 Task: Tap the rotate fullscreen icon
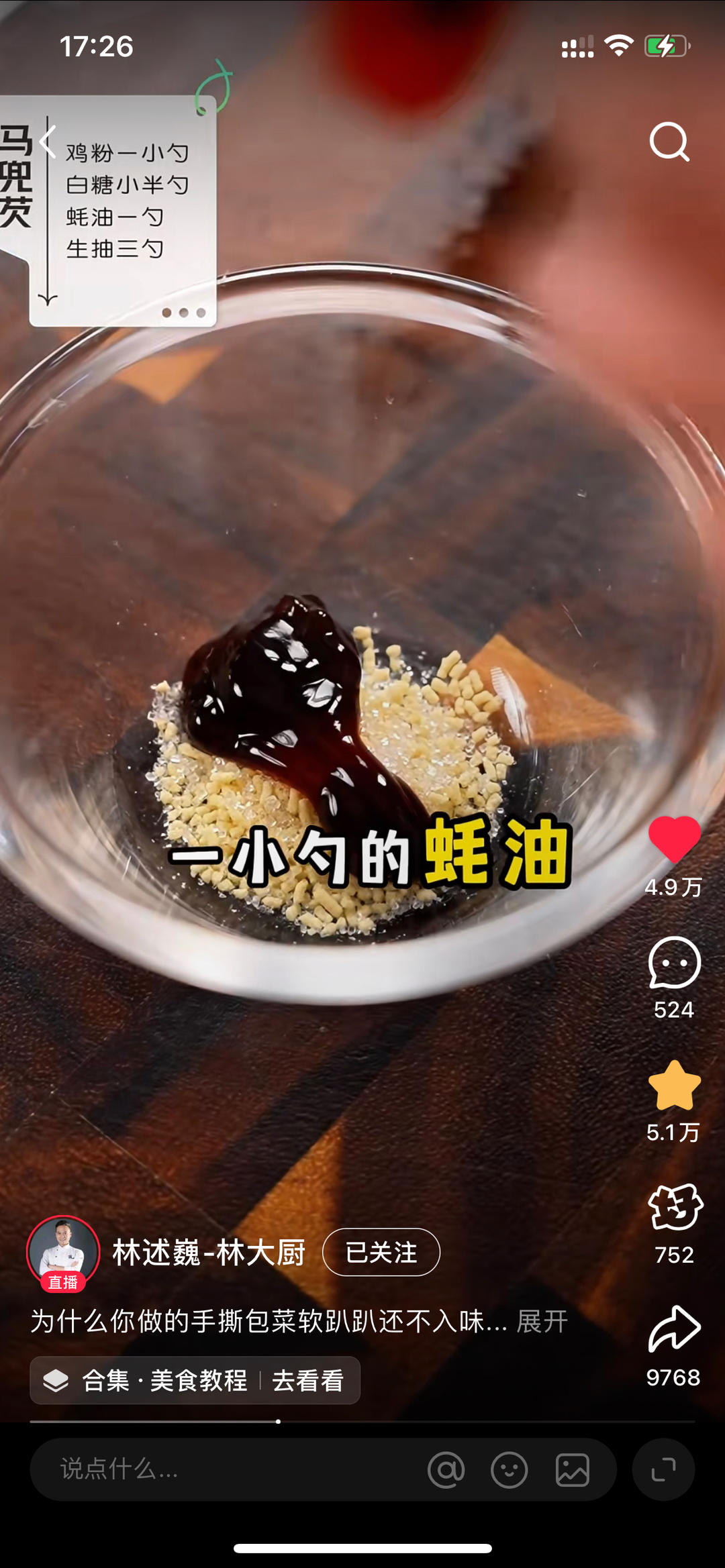click(663, 1469)
